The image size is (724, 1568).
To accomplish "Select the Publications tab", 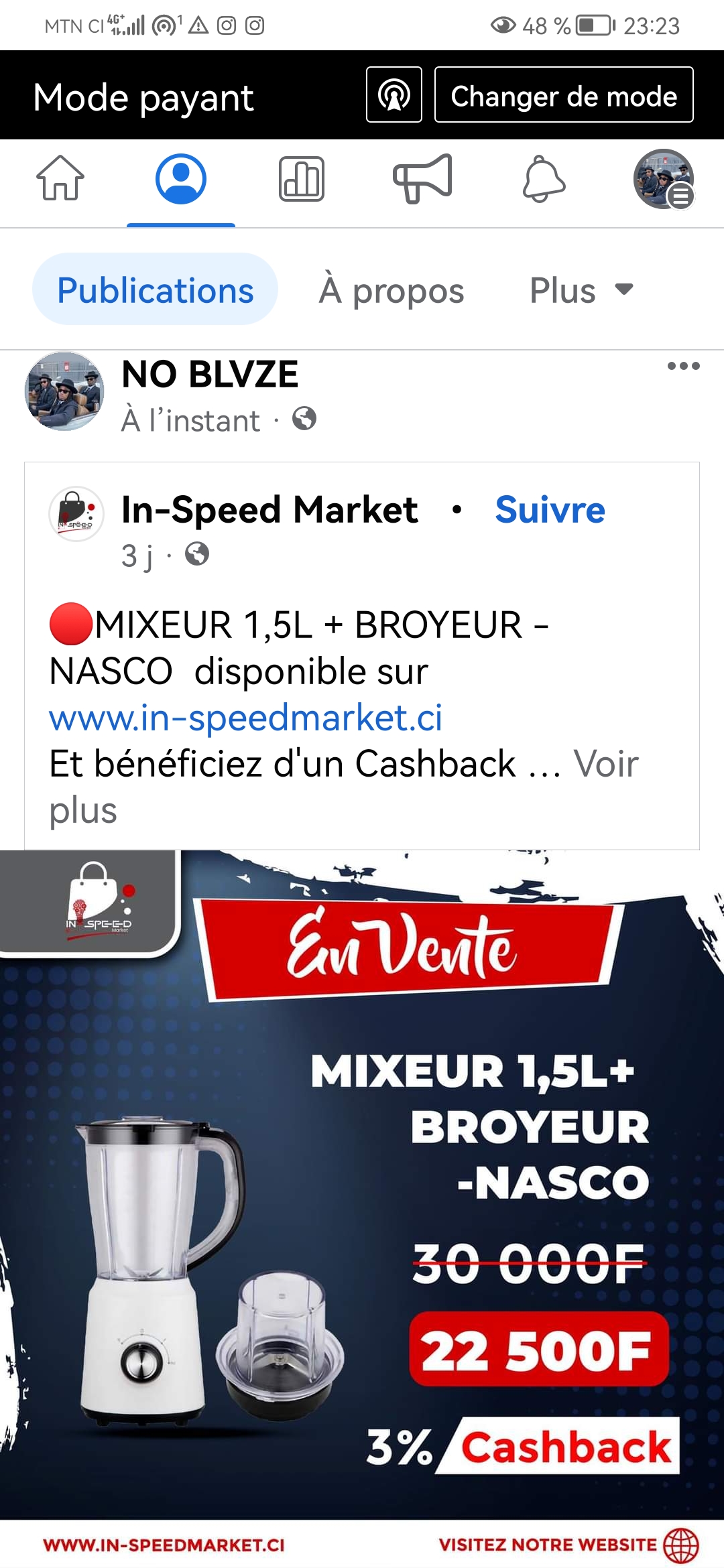I will coord(155,290).
